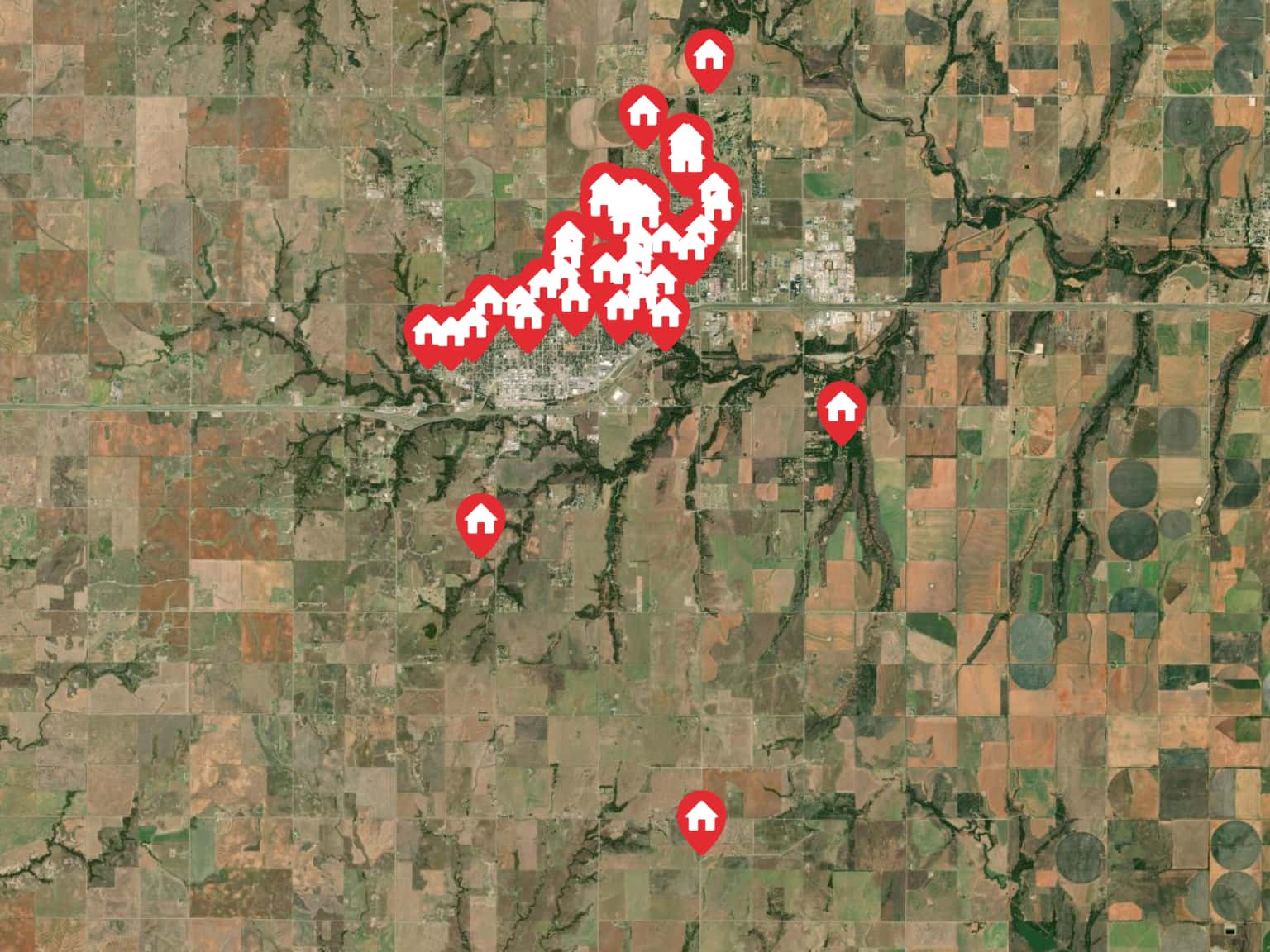1270x952 pixels.
Task: Open the lone house pin southwest of town
Action: click(x=480, y=519)
